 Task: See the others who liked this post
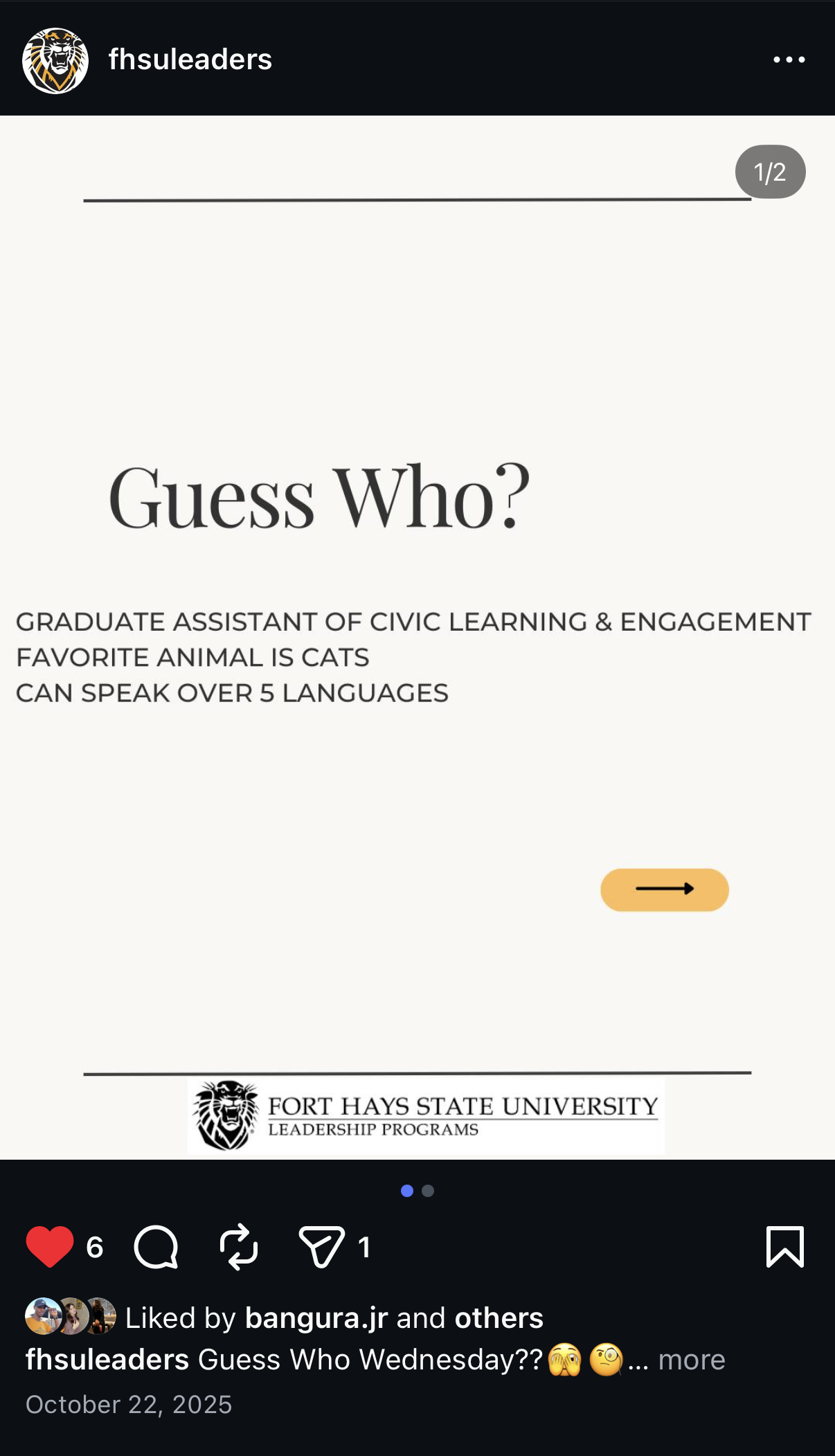499,1318
